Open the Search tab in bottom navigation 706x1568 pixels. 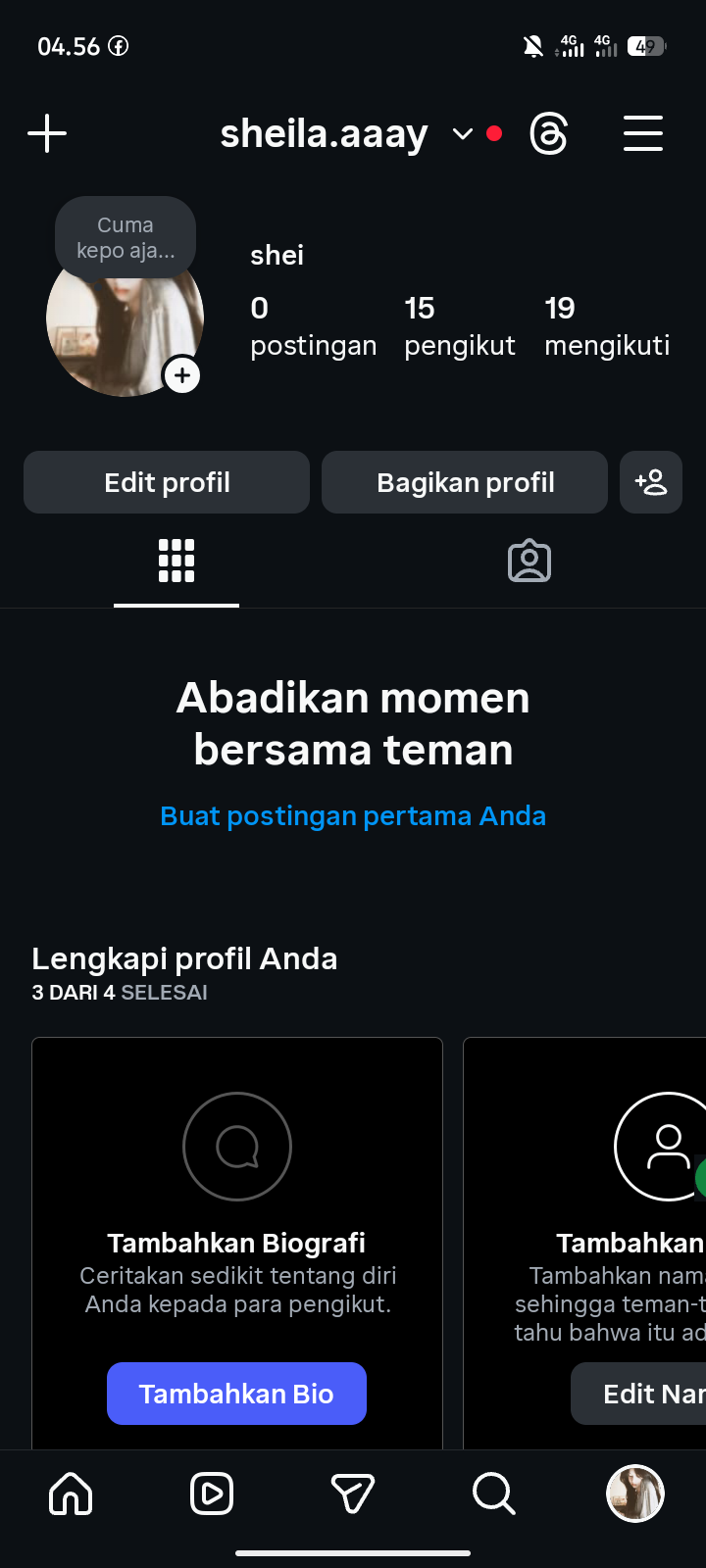coord(493,1494)
